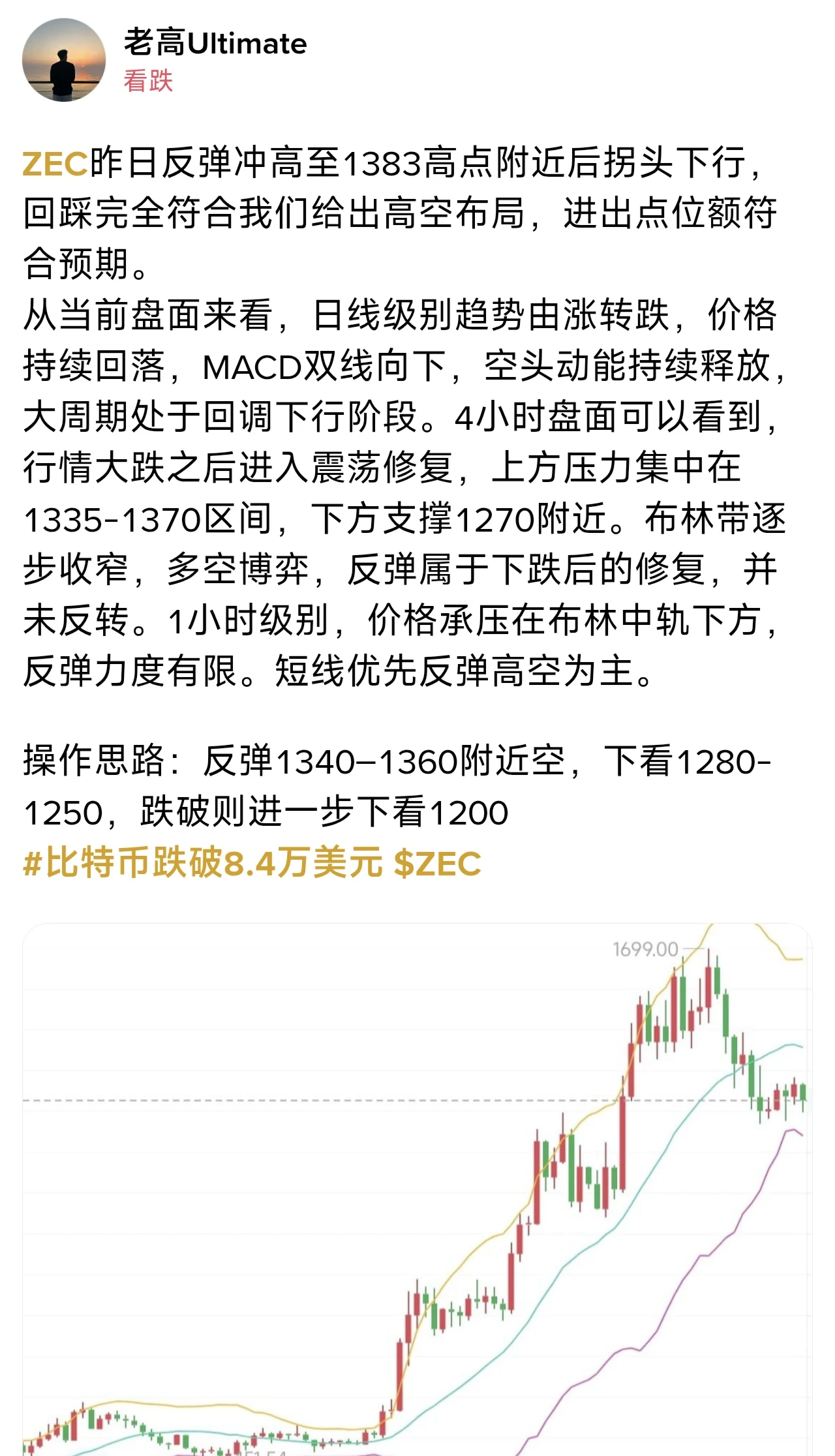
Task: Open the 老高Ultimate username link
Action: (215, 43)
